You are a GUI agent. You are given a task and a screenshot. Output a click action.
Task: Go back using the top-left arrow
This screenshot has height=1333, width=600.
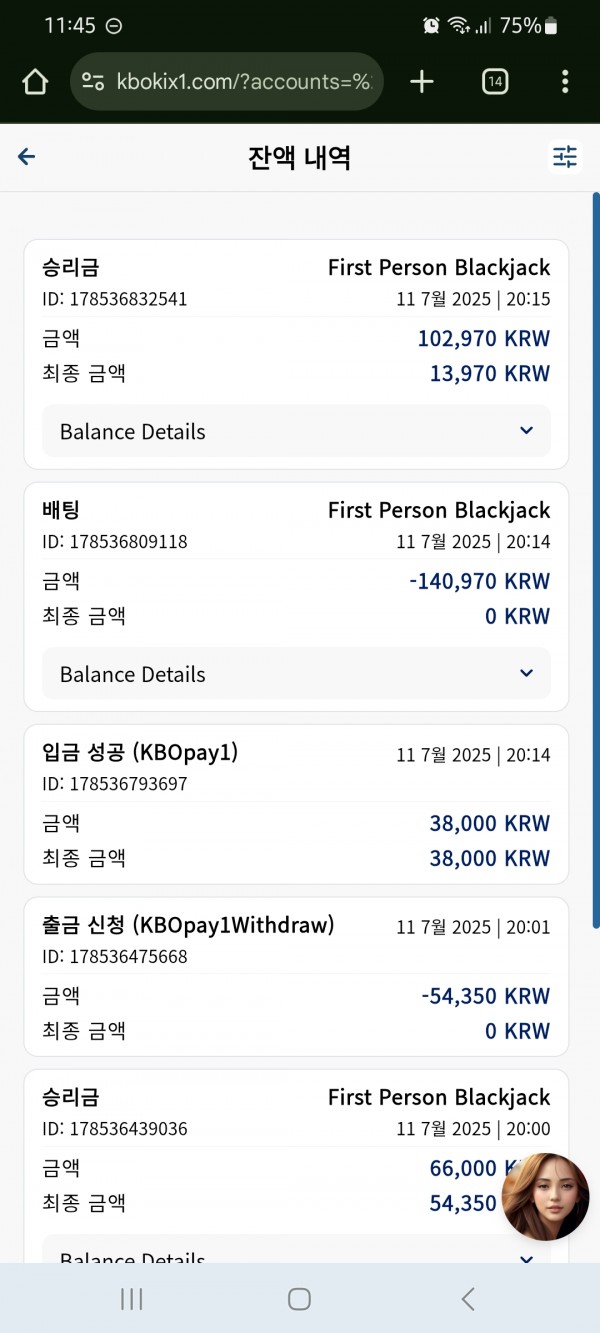click(x=27, y=157)
